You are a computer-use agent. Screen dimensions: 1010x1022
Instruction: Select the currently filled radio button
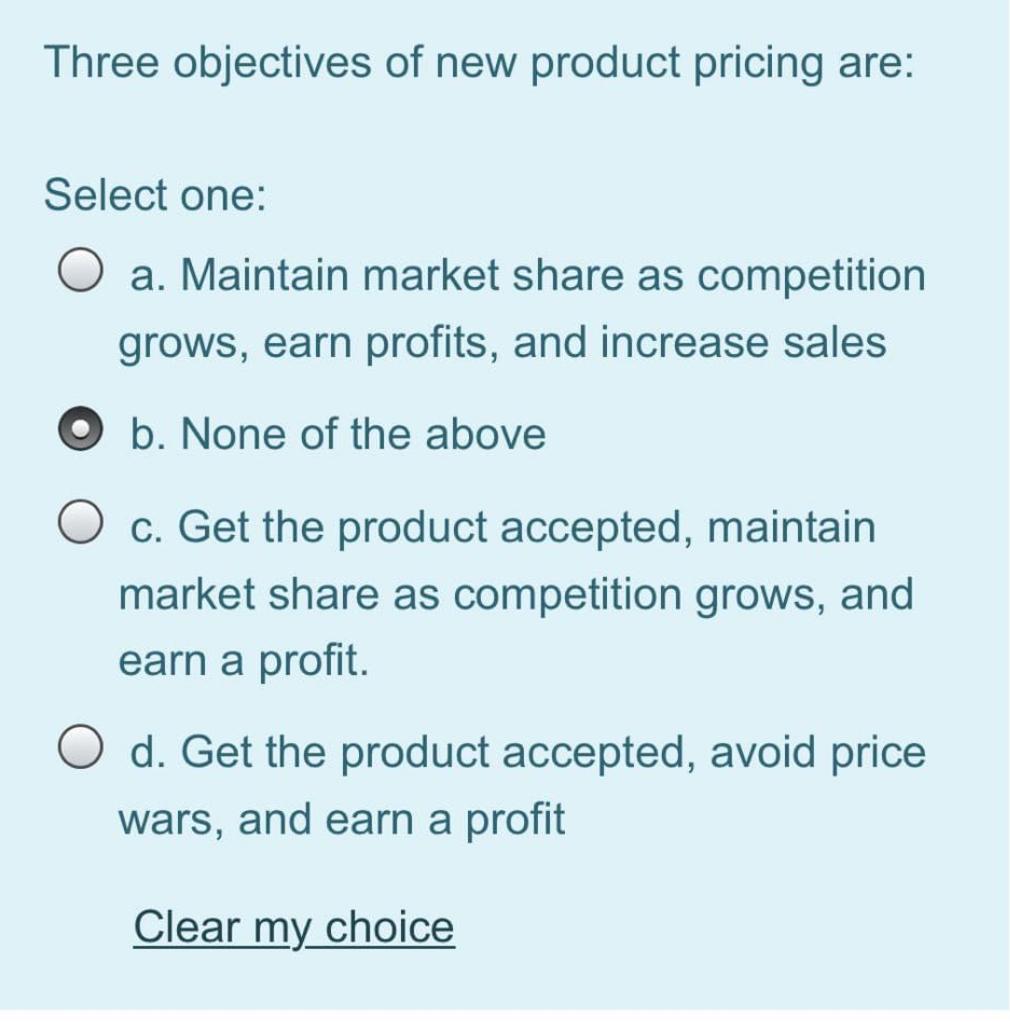[80, 427]
